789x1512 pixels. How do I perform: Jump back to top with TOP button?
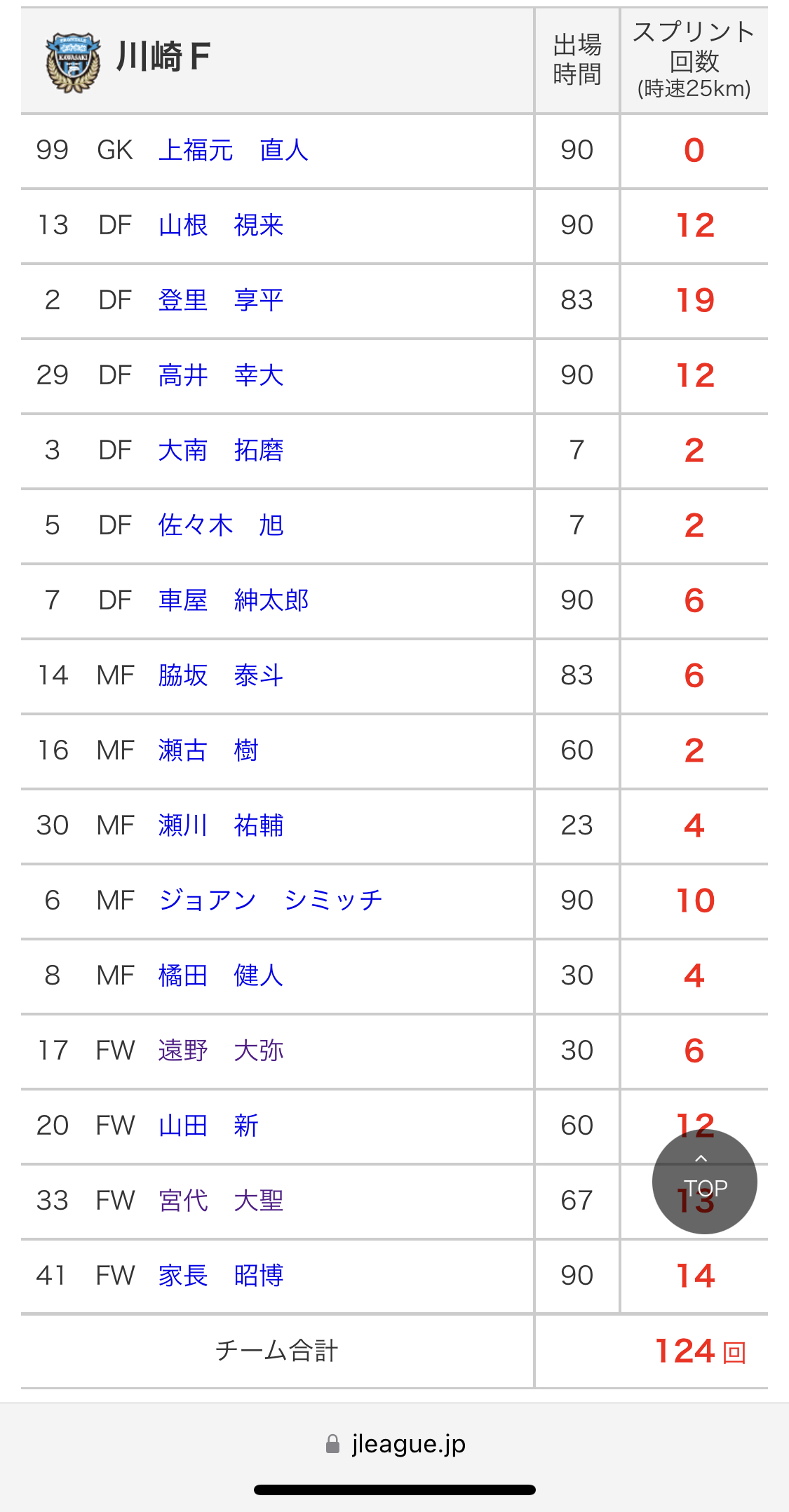(705, 1182)
